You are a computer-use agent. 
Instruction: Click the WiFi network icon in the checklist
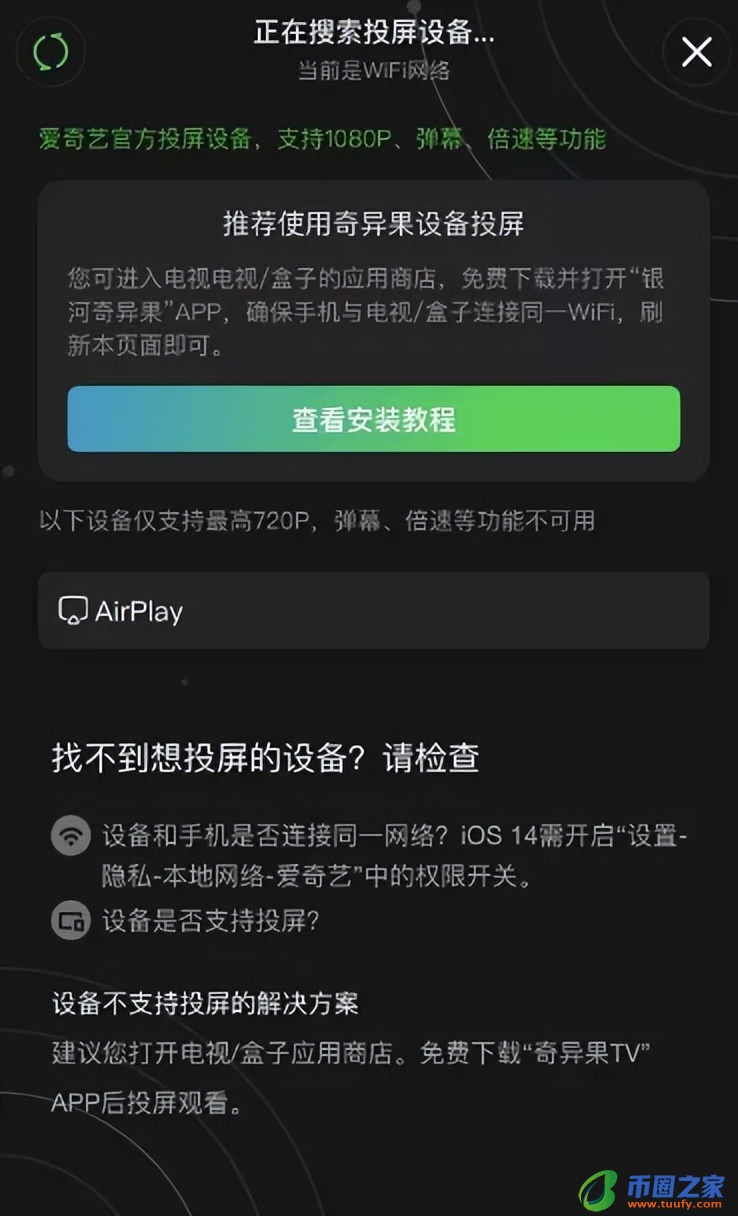70,836
